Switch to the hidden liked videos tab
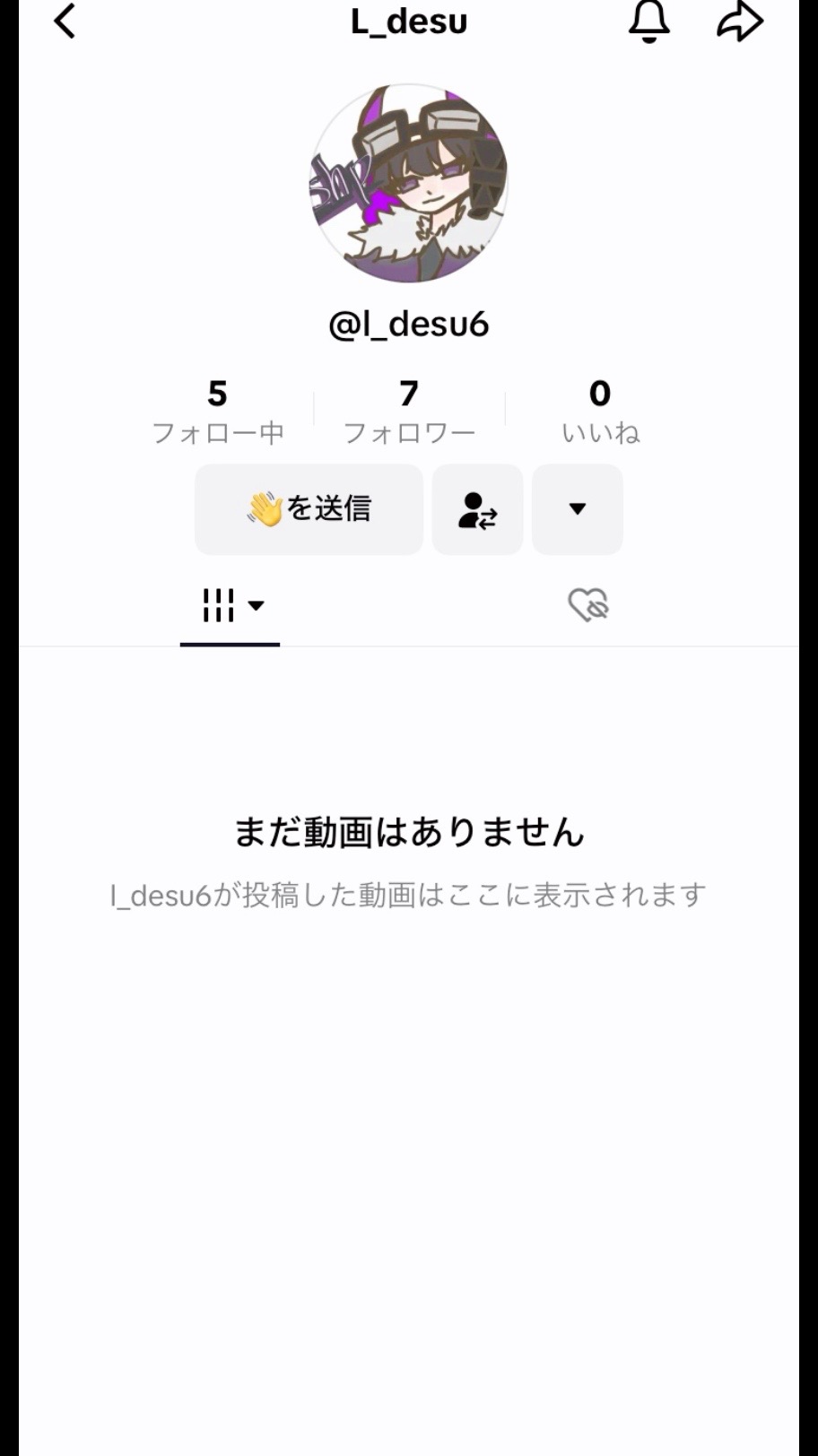The height and width of the screenshot is (1456, 818). coord(588,605)
